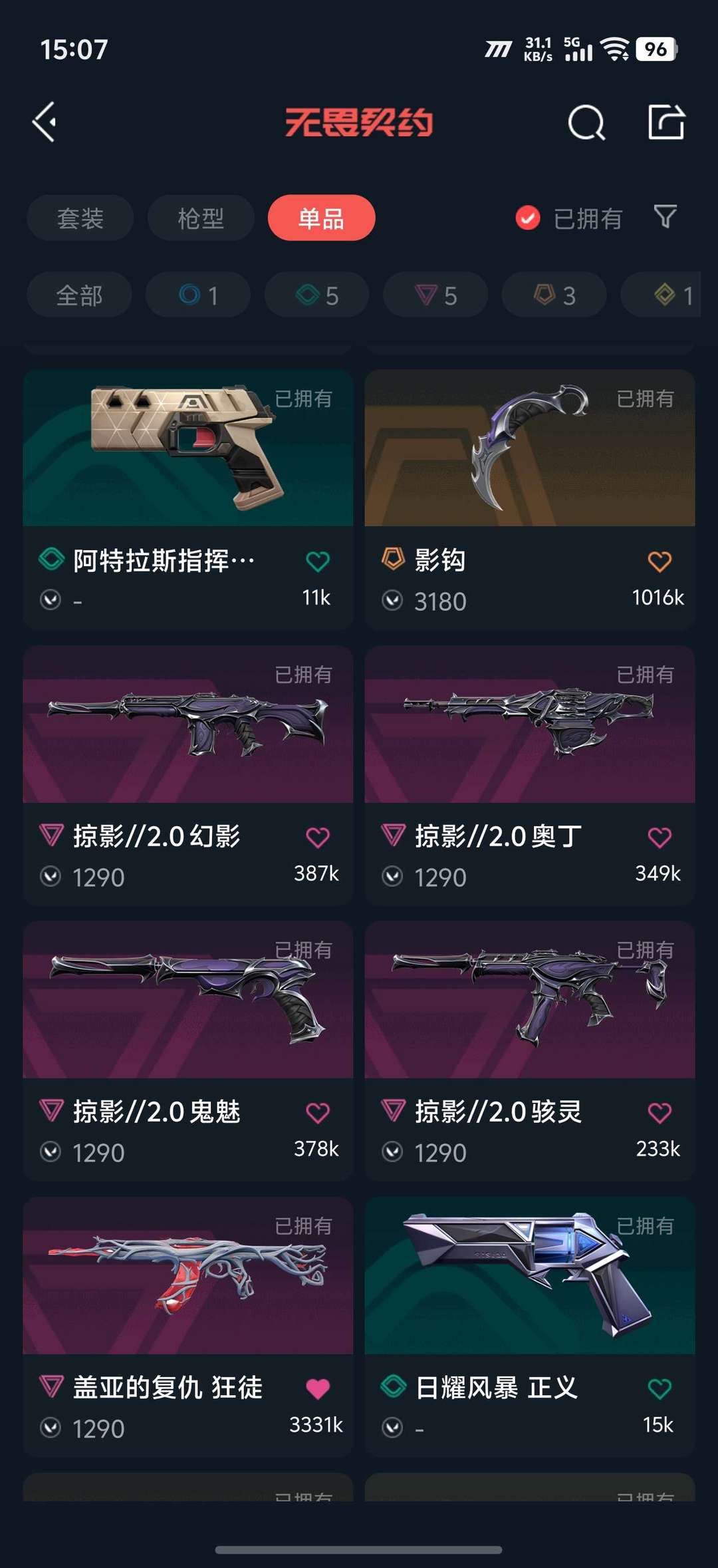This screenshot has width=718, height=1568.
Task: Switch to the 套装 tab
Action: (80, 218)
